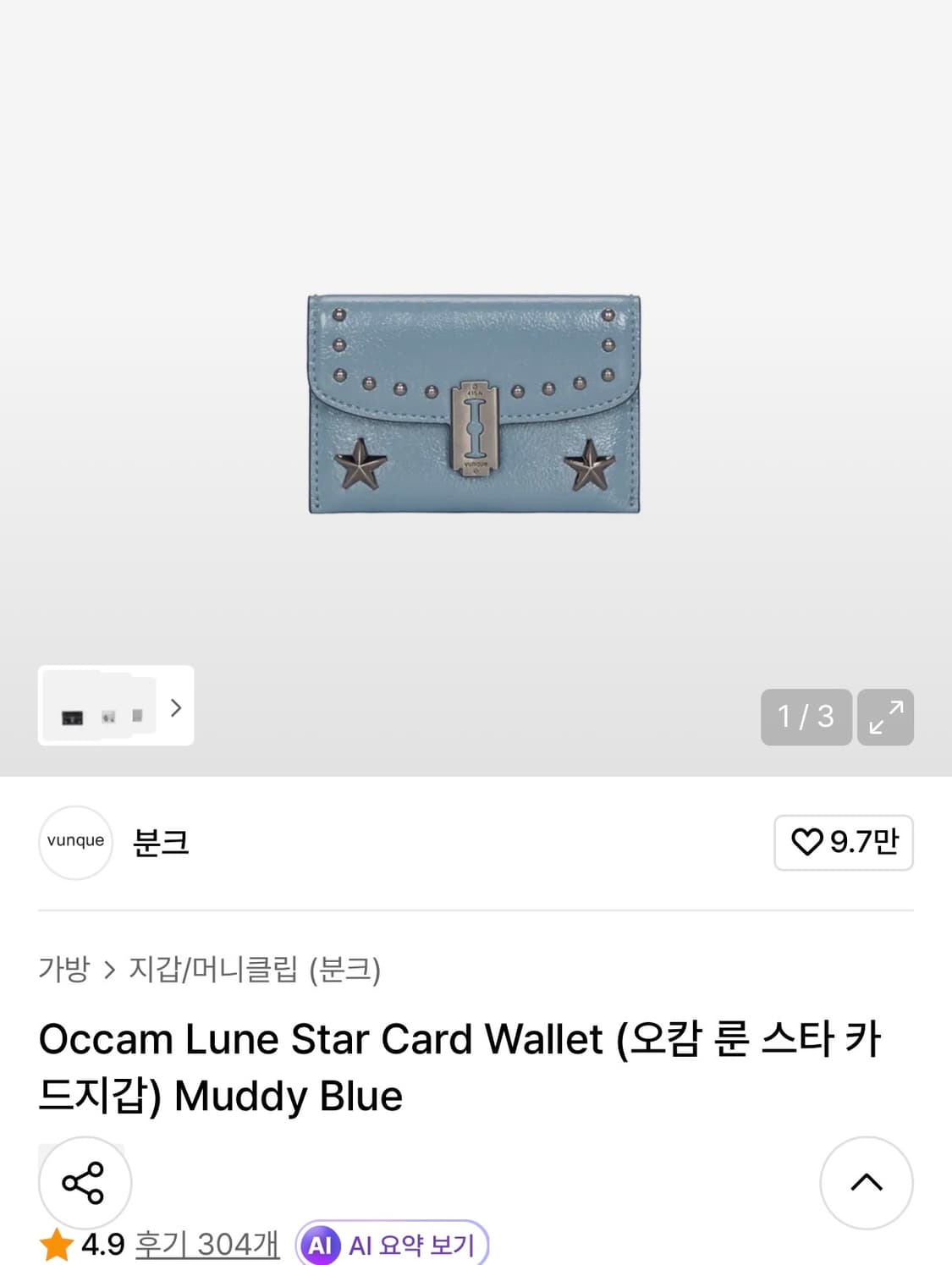This screenshot has height=1265, width=952.
Task: Open the 가방 breadcrumb category
Action: coord(63,971)
